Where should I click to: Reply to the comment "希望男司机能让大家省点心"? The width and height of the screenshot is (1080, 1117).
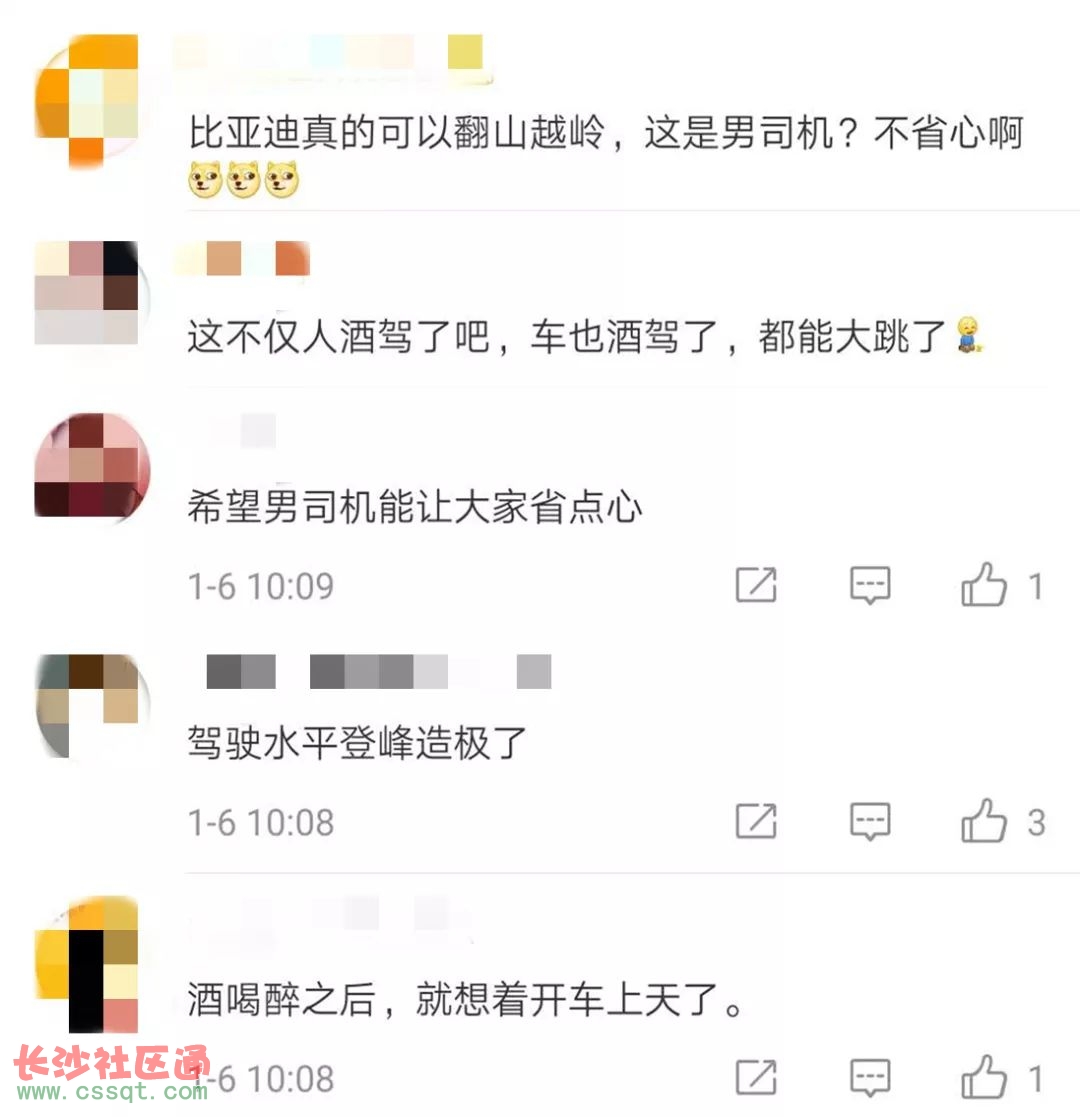point(870,585)
